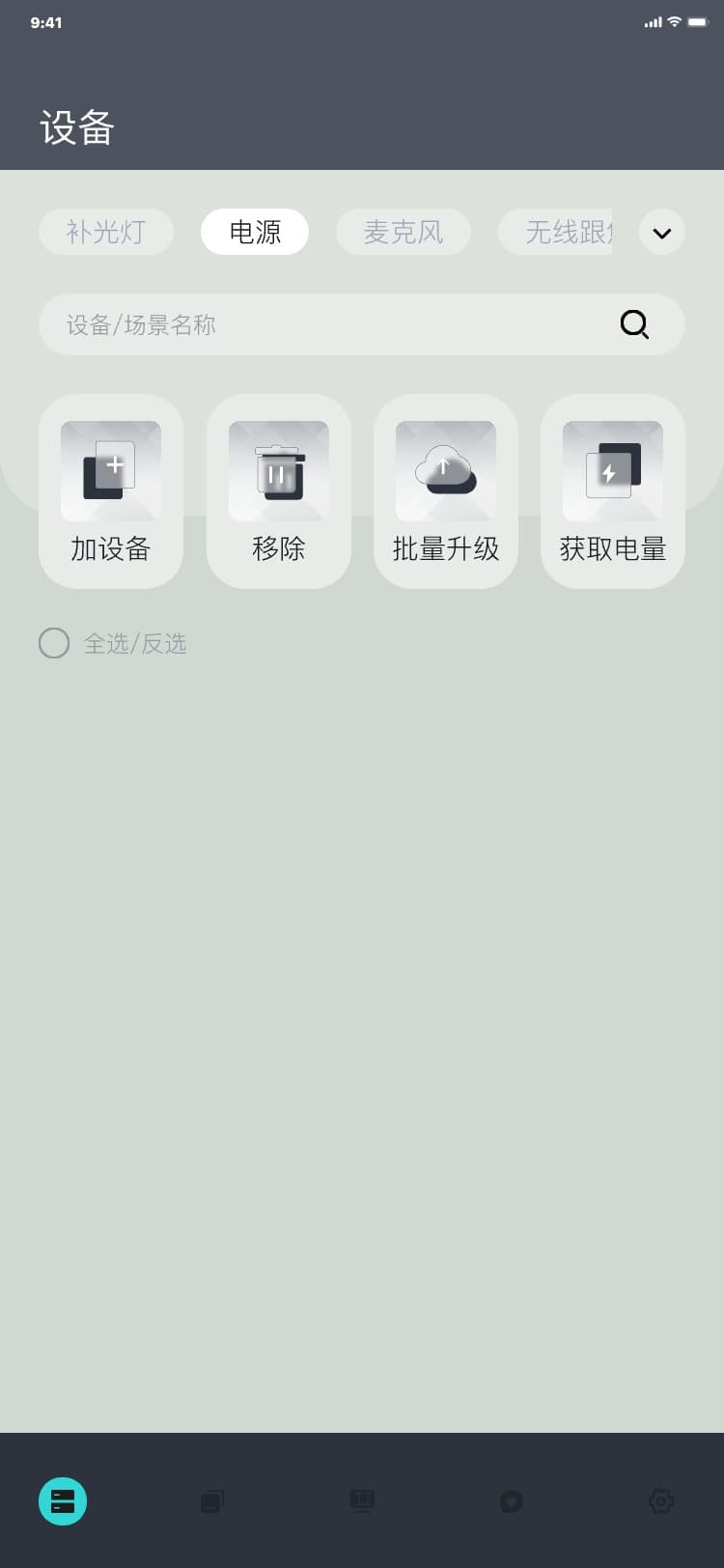Start 批量升级 batch upgrade
This screenshot has height=1568, width=724.
446,491
